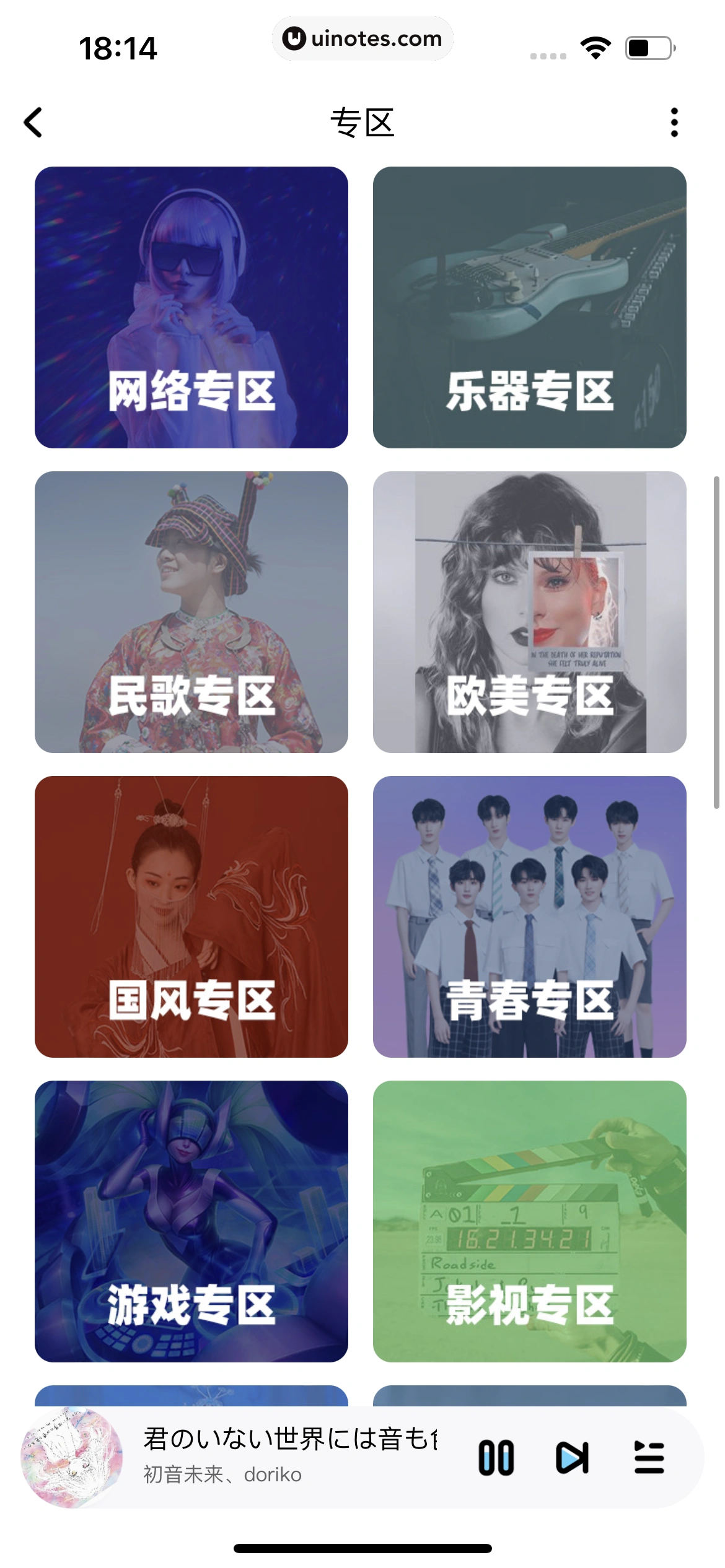This screenshot has width=725, height=1568.
Task: Enter the 青春专区 zone
Action: pyautogui.click(x=529, y=917)
